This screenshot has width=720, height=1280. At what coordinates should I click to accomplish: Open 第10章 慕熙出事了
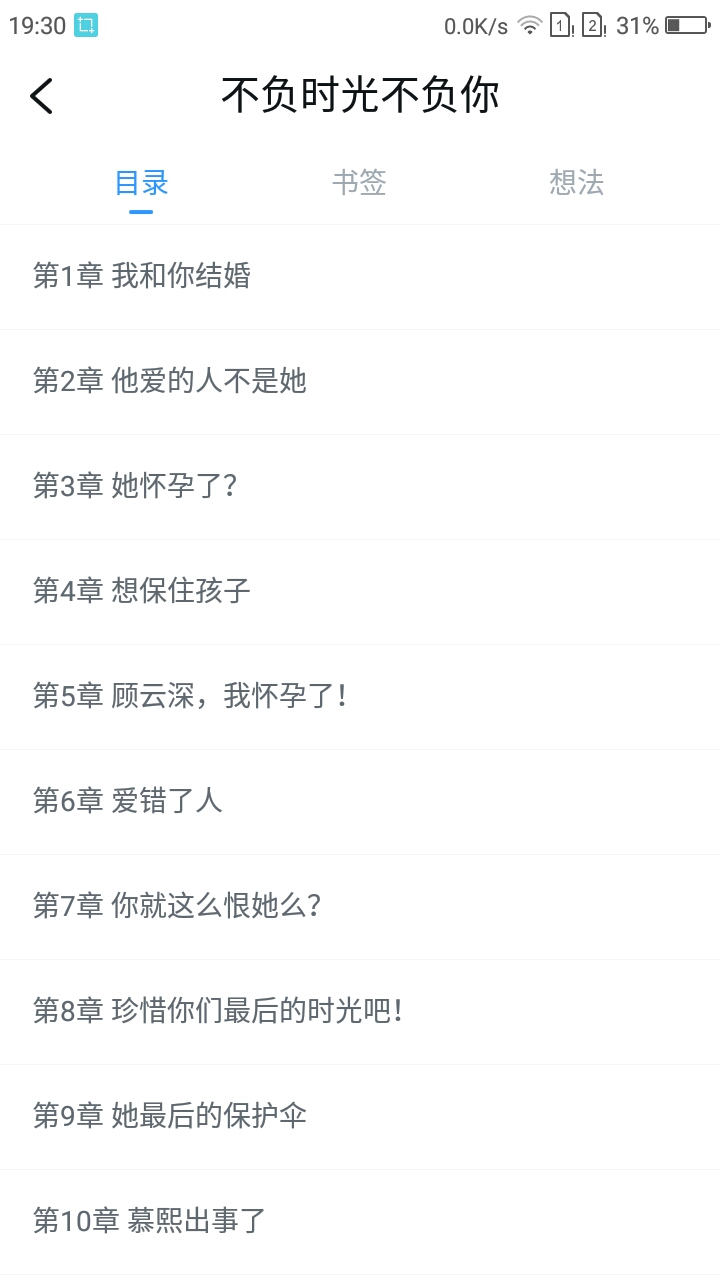(x=360, y=1222)
